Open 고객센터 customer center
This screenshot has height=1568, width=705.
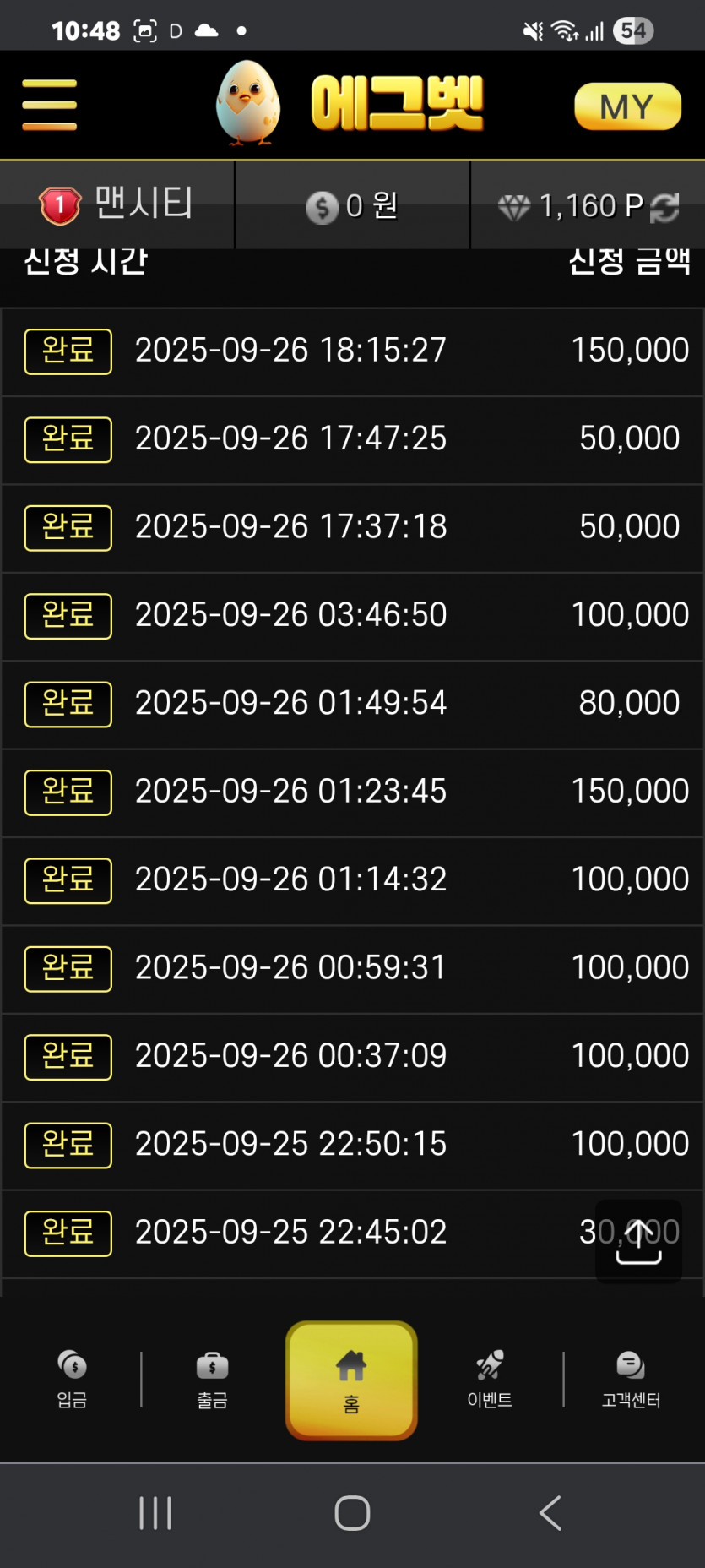(631, 1380)
